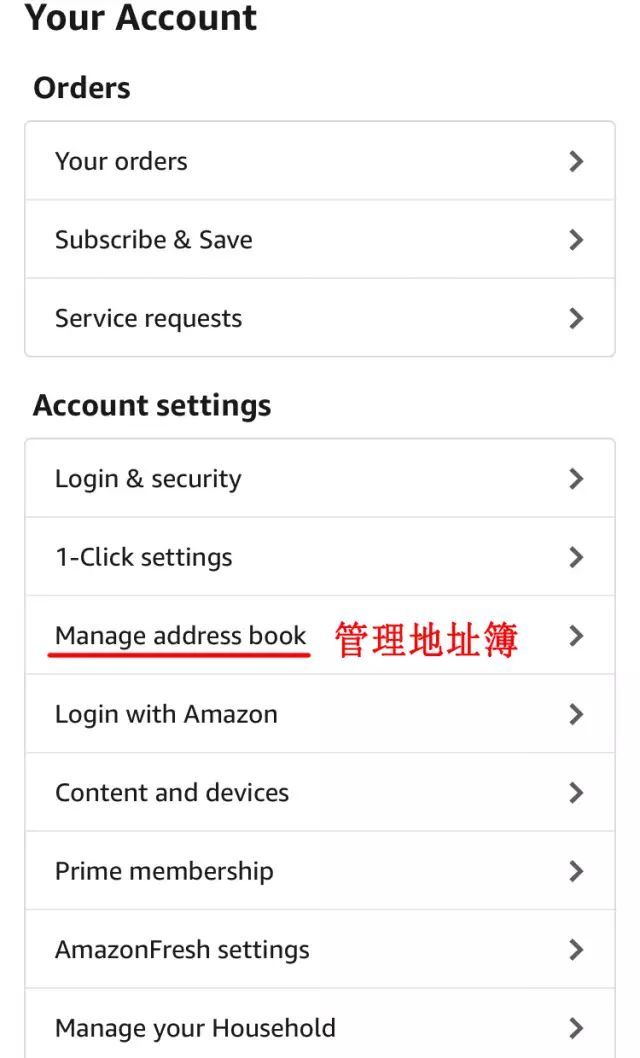640x1058 pixels.
Task: Select Manage address book
Action: (181, 636)
